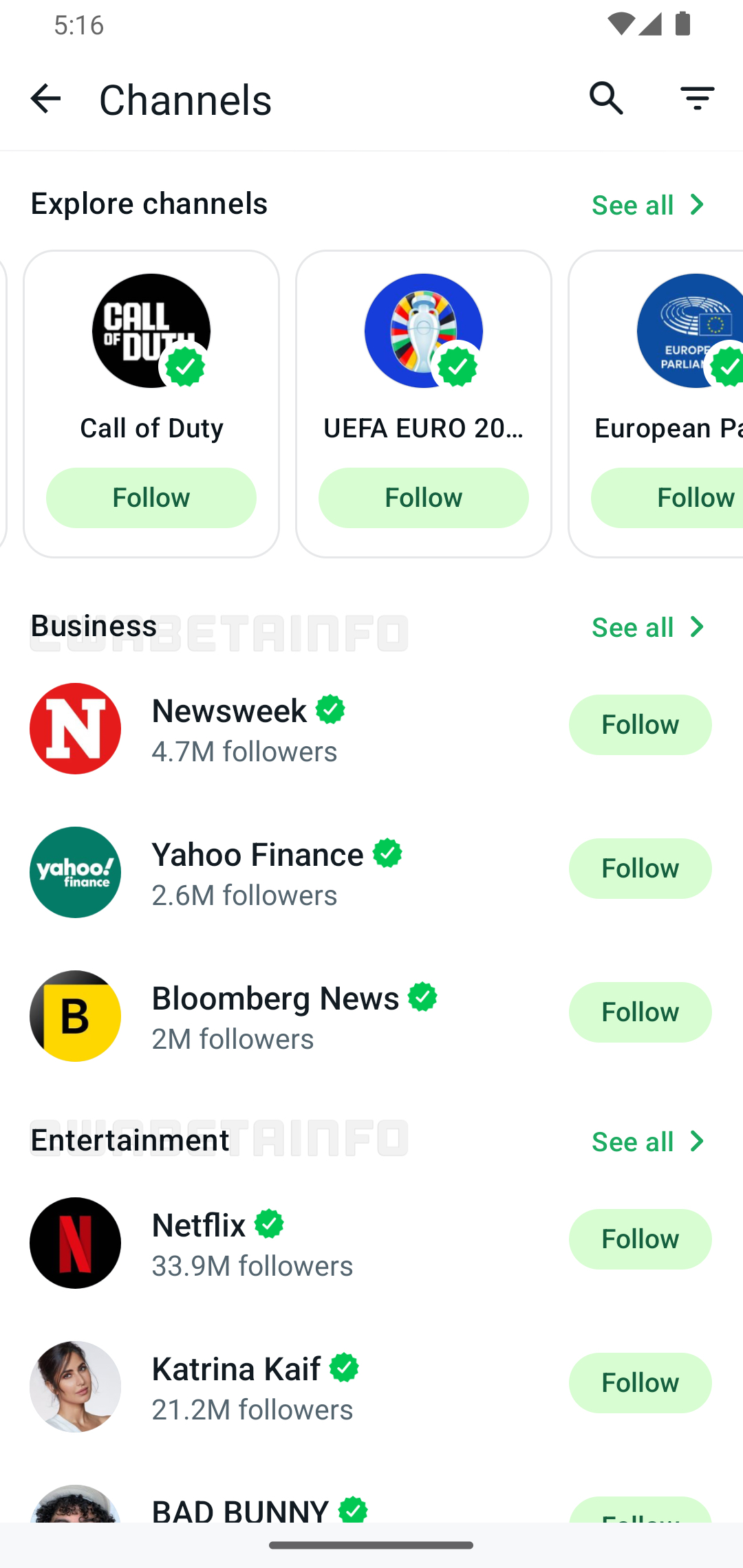Tap BAD BUNNY's channel avatar
Screen dimensions: 743x1568
click(x=75, y=1513)
